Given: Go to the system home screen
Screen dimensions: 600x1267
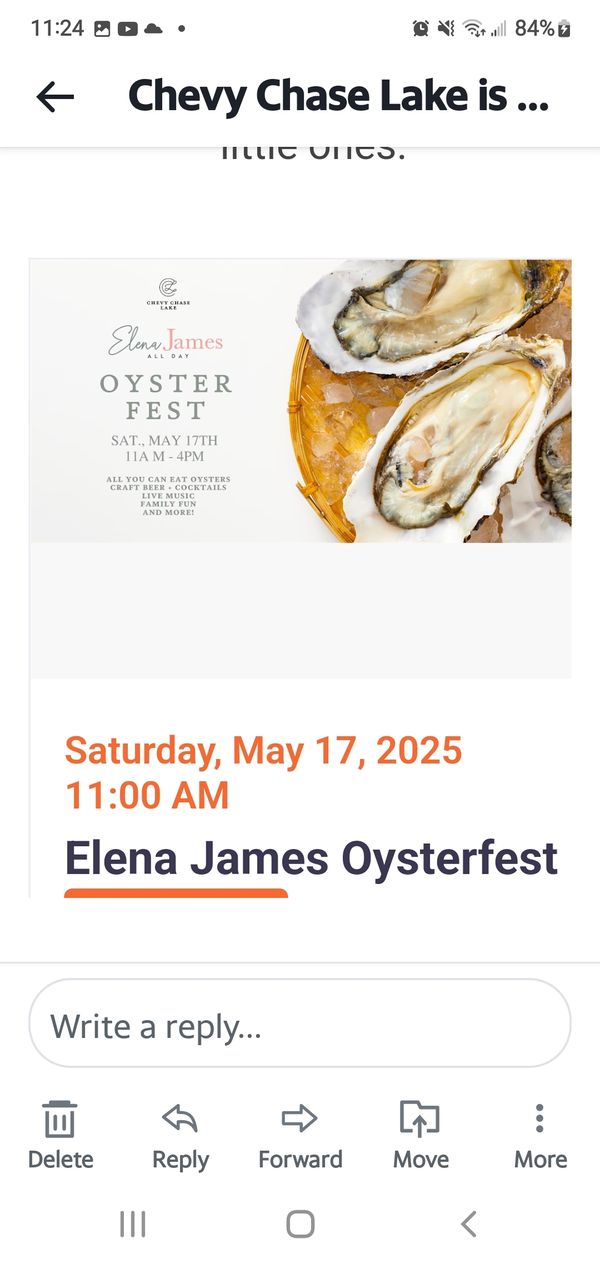Looking at the screenshot, I should 300,1224.
